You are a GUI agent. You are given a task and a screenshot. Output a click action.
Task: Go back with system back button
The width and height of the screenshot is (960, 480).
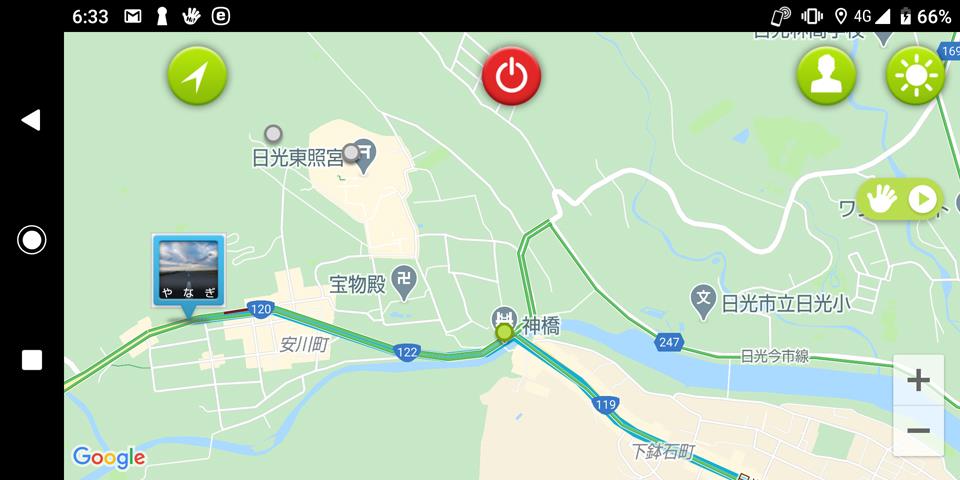31,120
